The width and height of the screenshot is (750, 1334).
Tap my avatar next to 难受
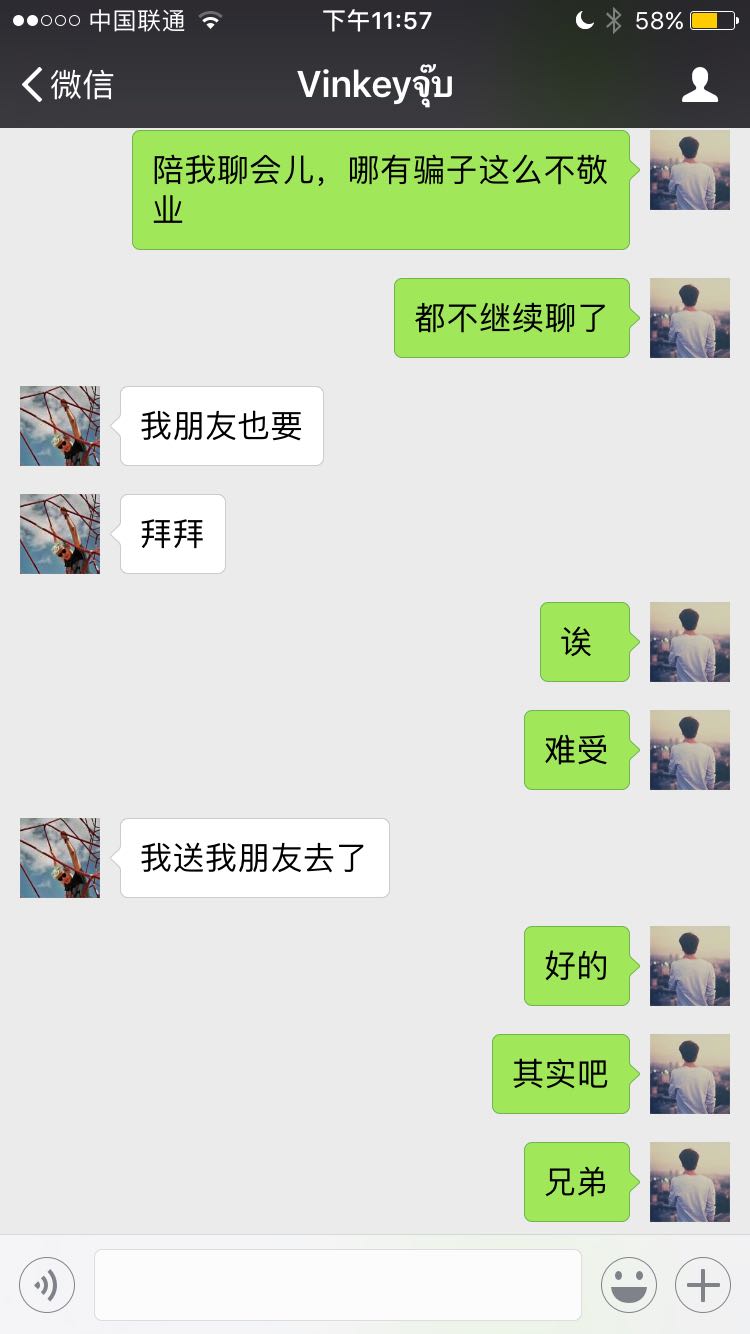click(x=690, y=750)
